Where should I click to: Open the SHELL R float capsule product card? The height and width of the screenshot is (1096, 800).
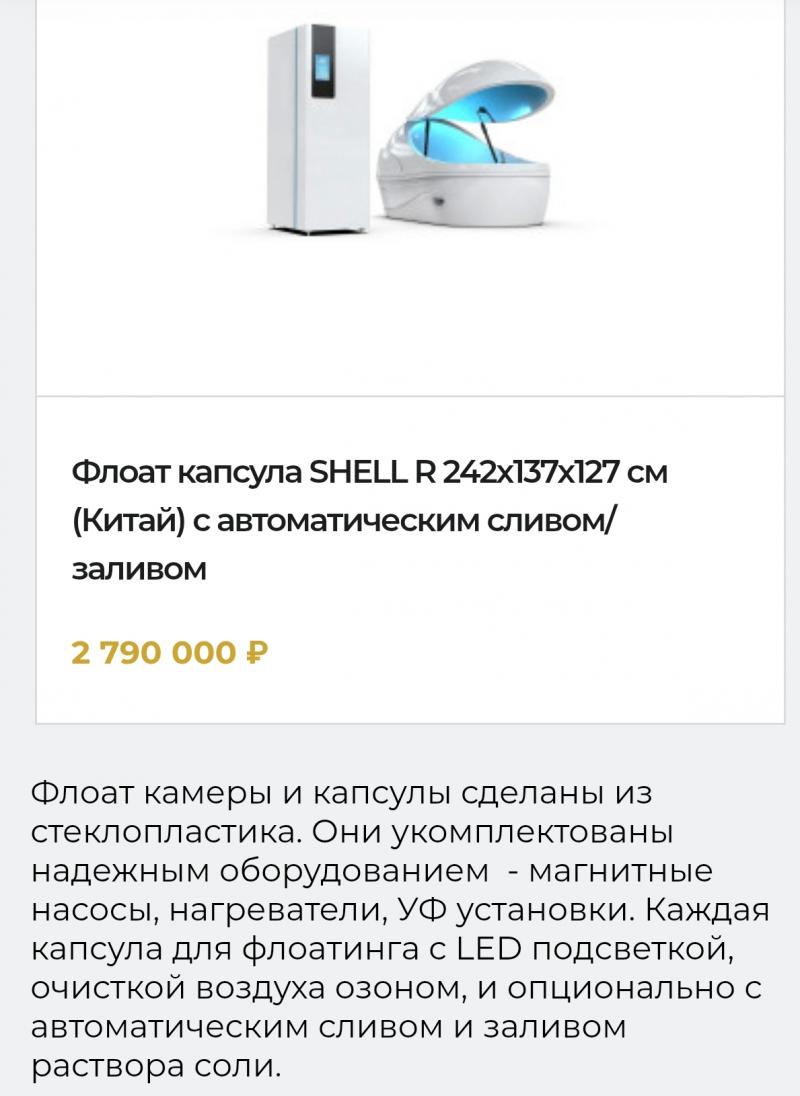[368, 519]
